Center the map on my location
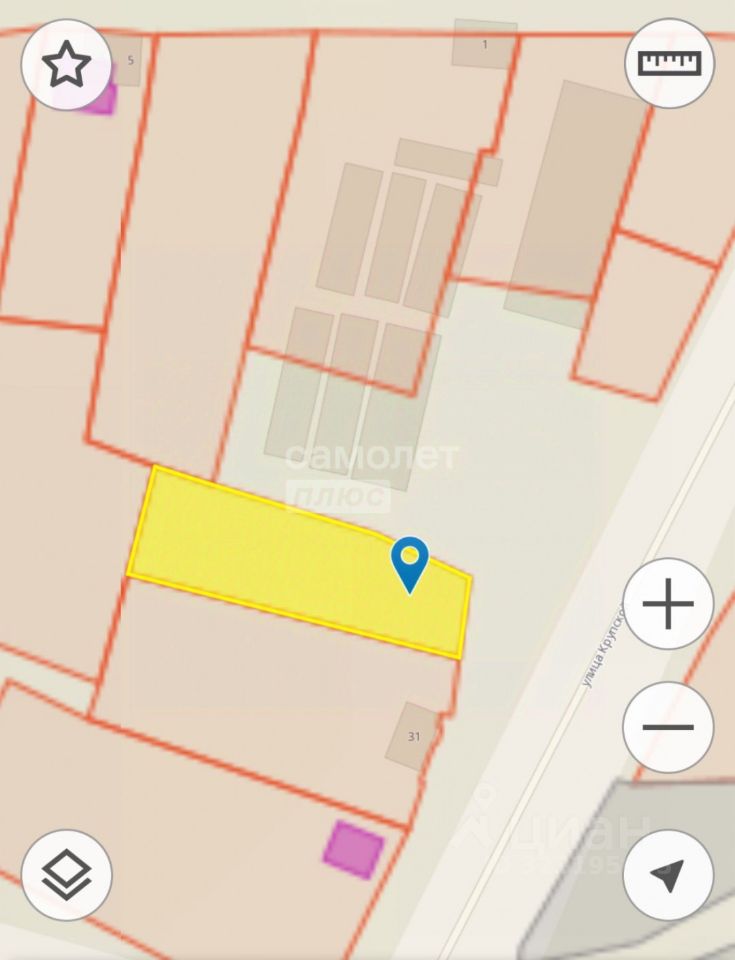 (668, 875)
